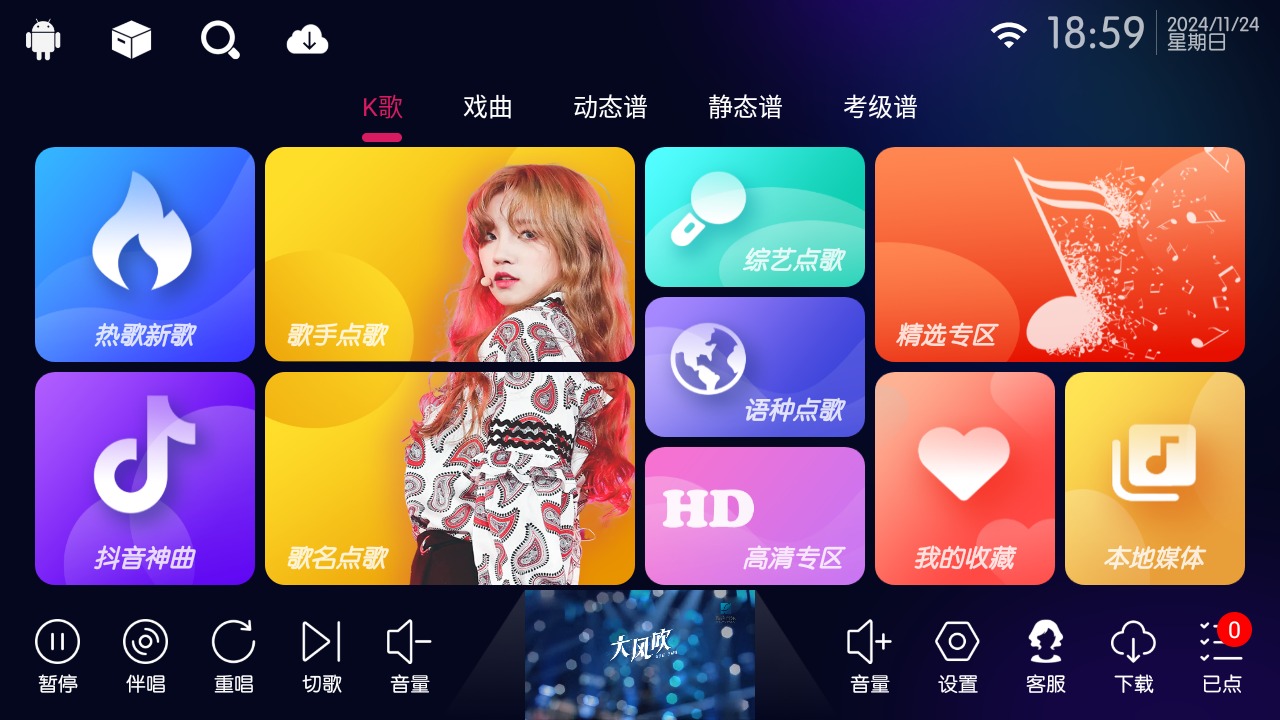
Task: Skip to next song with 切歌
Action: pos(322,655)
